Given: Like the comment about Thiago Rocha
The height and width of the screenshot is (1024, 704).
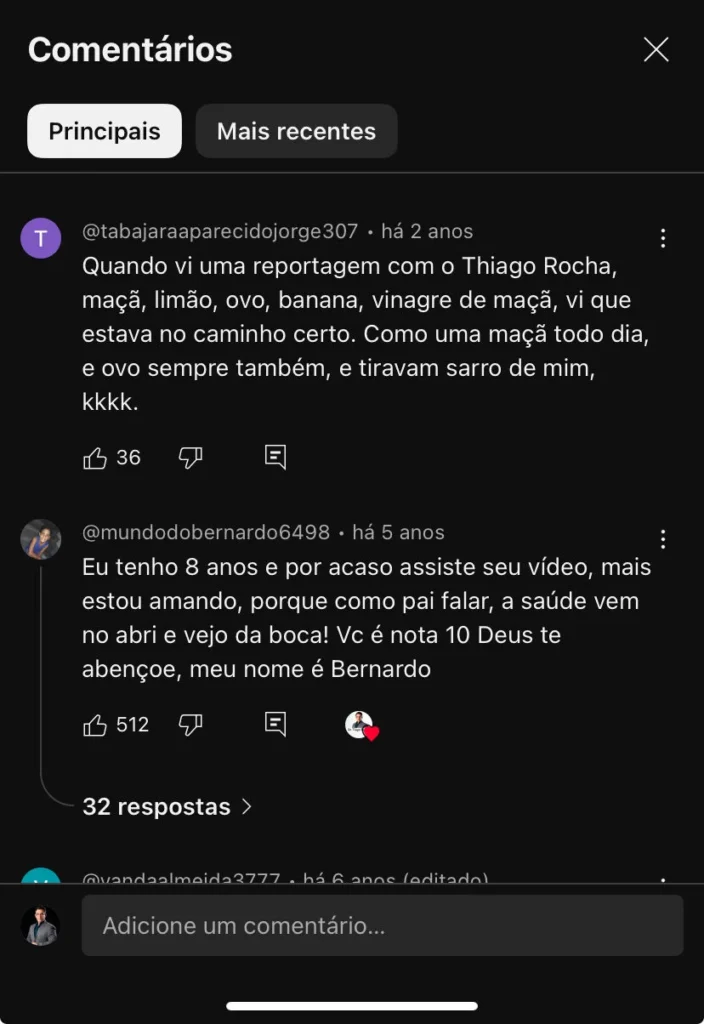Looking at the screenshot, I should 96,458.
